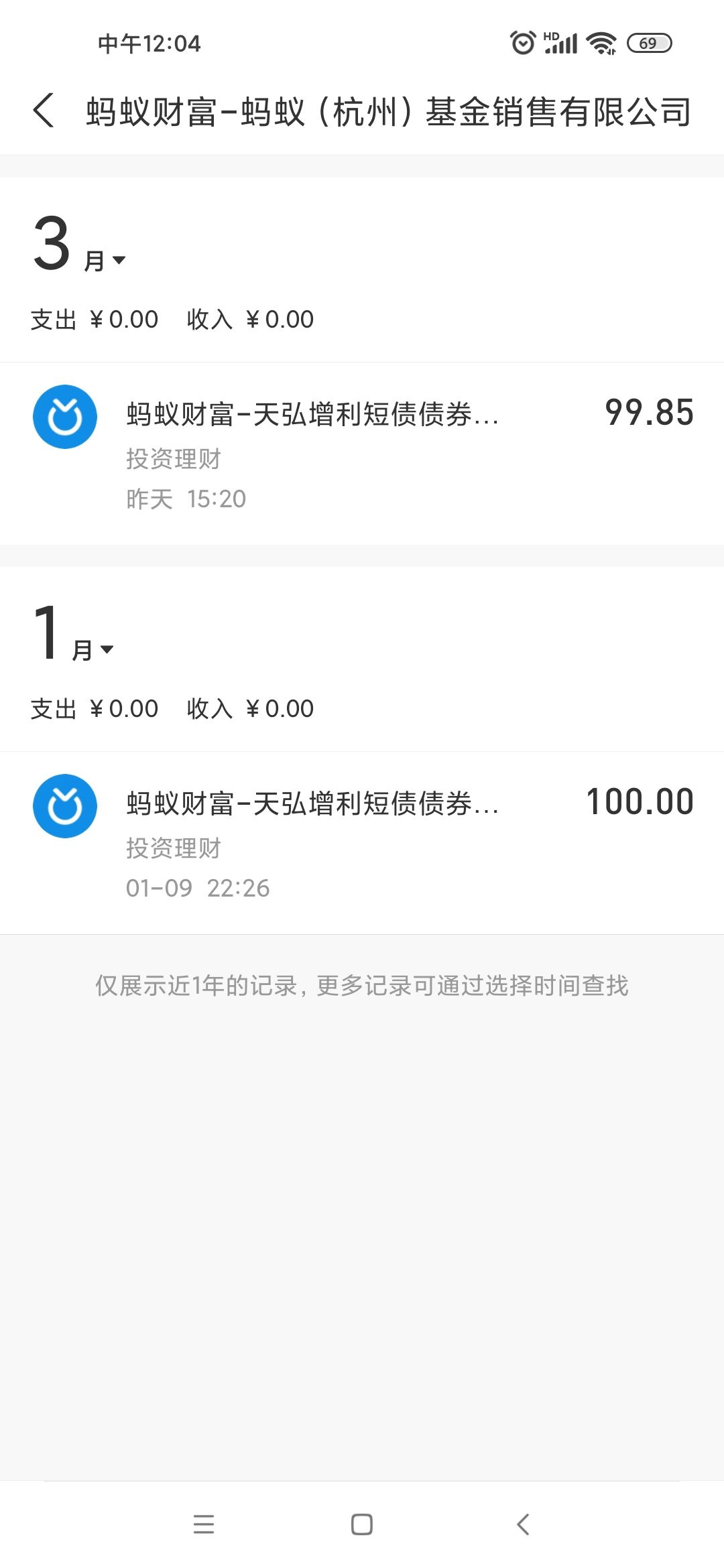Go back from the 蚂蚁财富 transaction page
Viewport: 724px width, 1568px height.
tap(44, 111)
